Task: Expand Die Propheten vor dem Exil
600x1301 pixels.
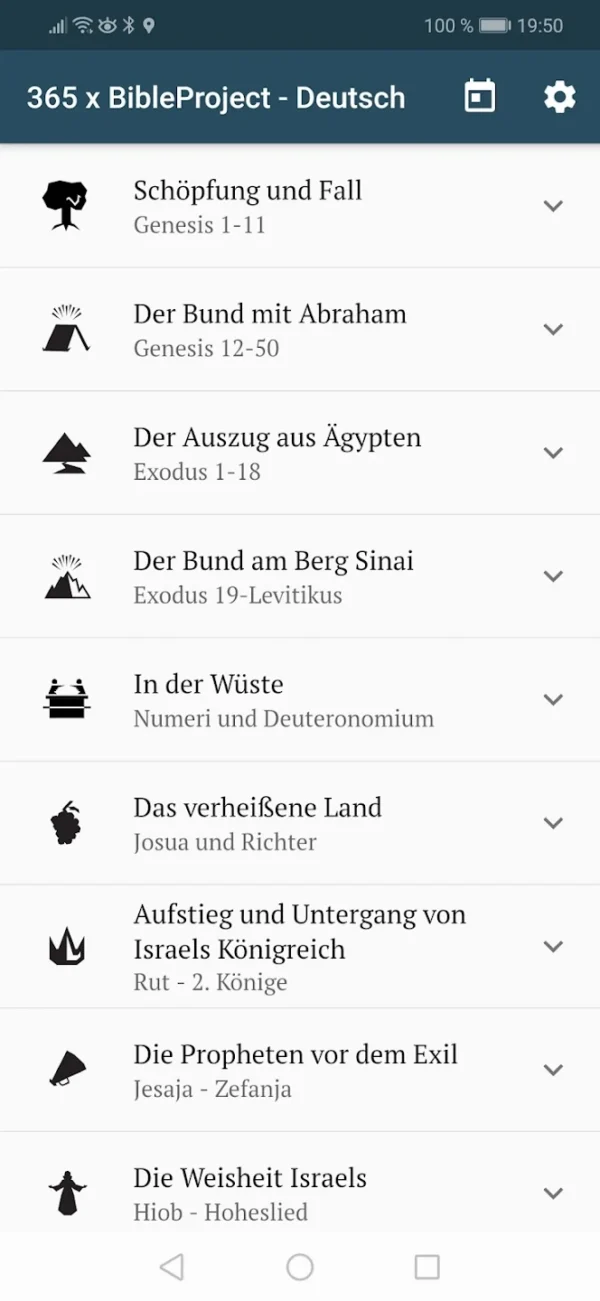Action: [x=553, y=1070]
